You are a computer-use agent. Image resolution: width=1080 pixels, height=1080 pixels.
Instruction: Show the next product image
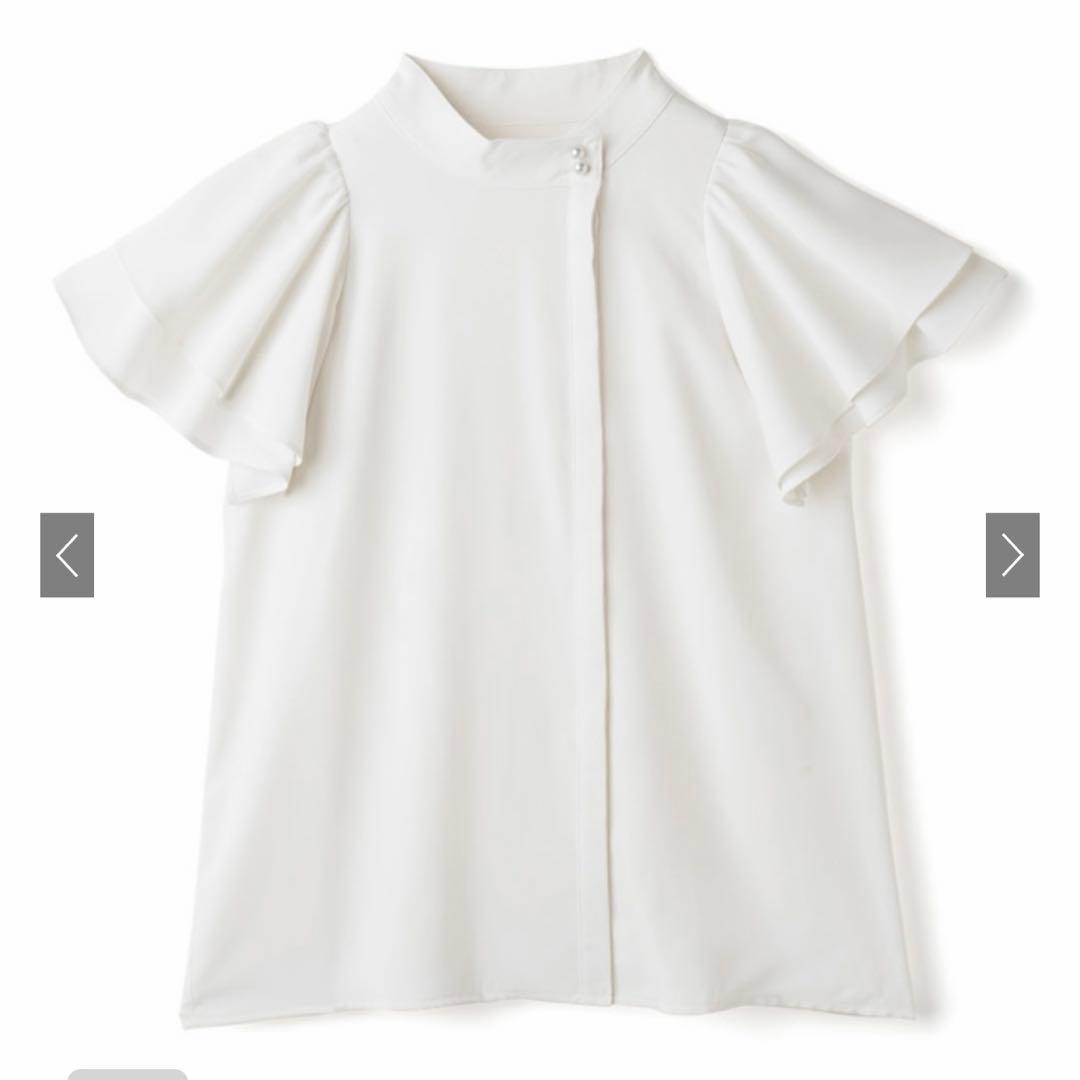point(1012,554)
